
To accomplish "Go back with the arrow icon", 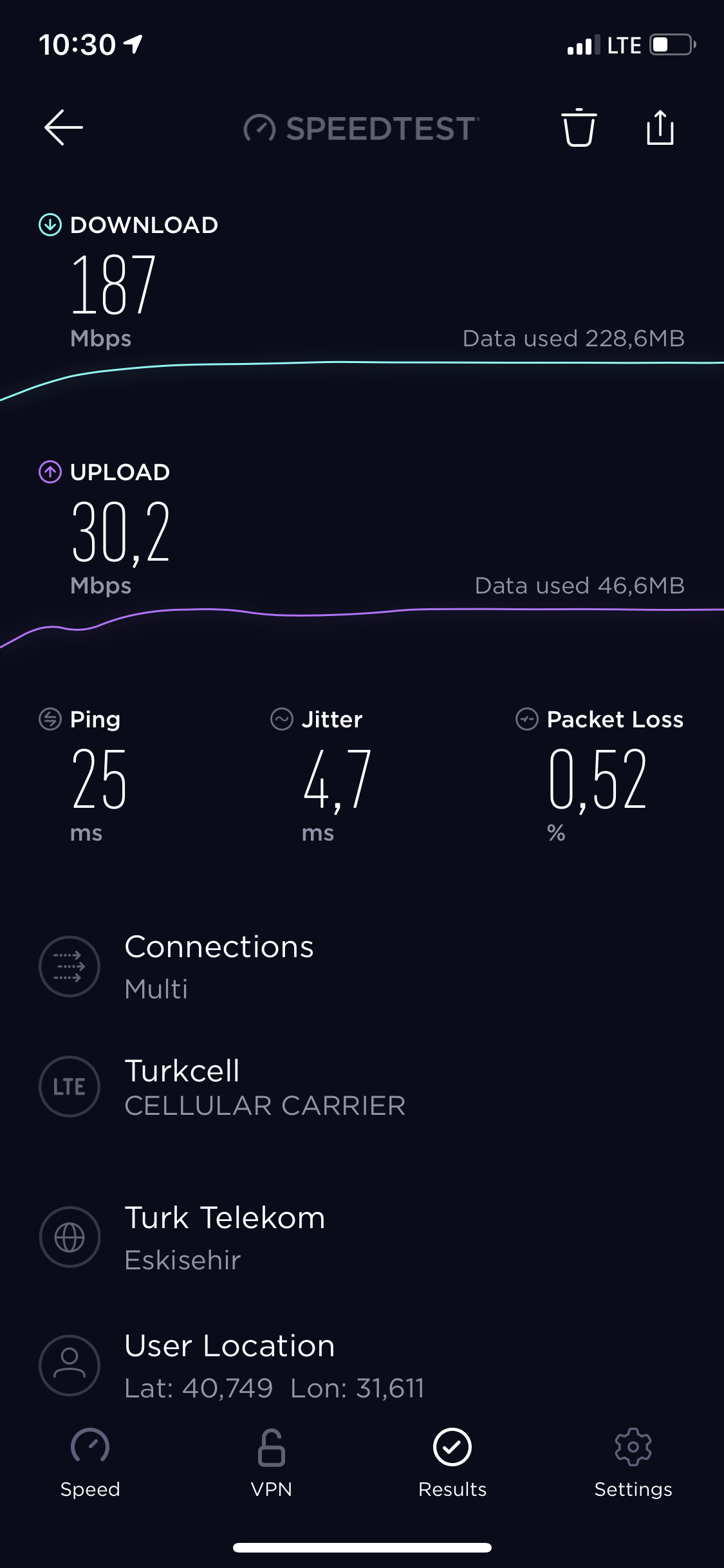I will coord(63,127).
